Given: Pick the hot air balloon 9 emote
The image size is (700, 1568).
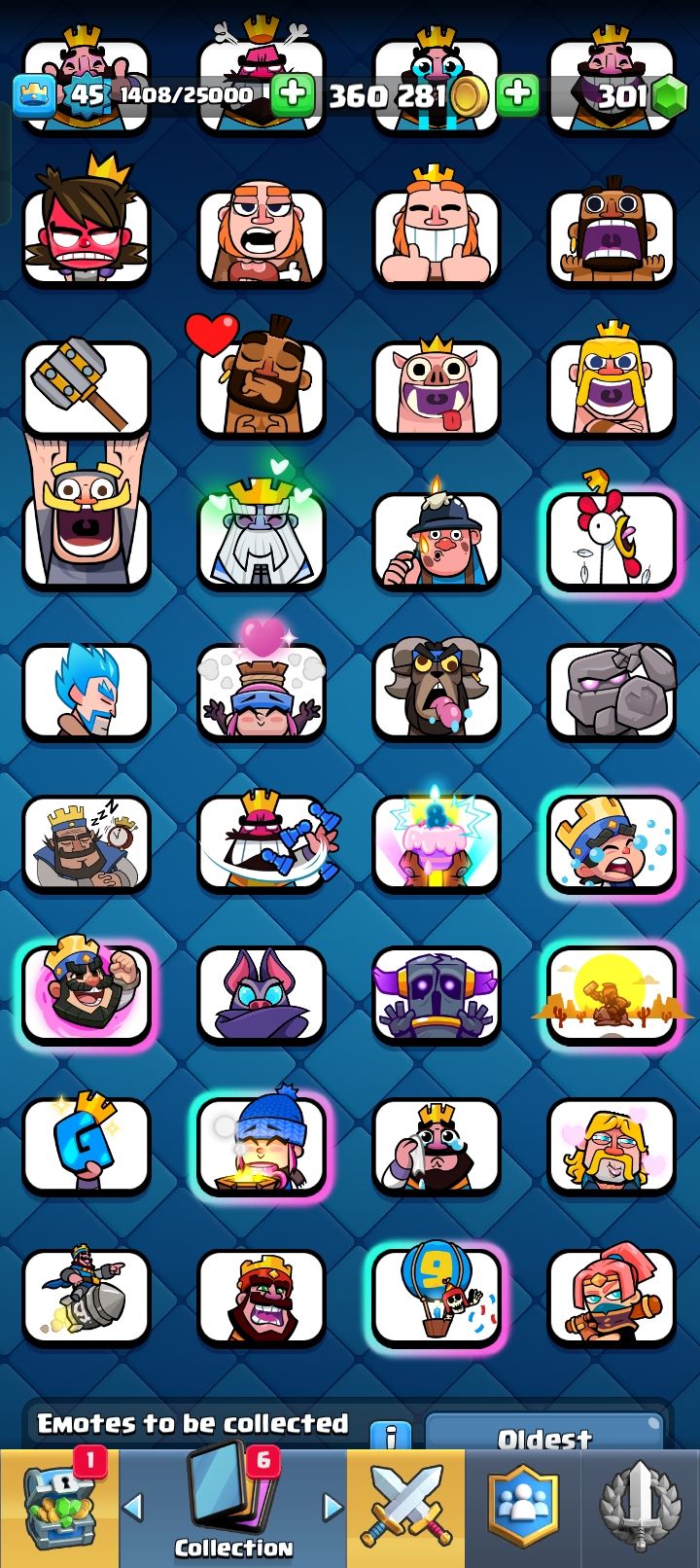Looking at the screenshot, I should [x=436, y=1298].
